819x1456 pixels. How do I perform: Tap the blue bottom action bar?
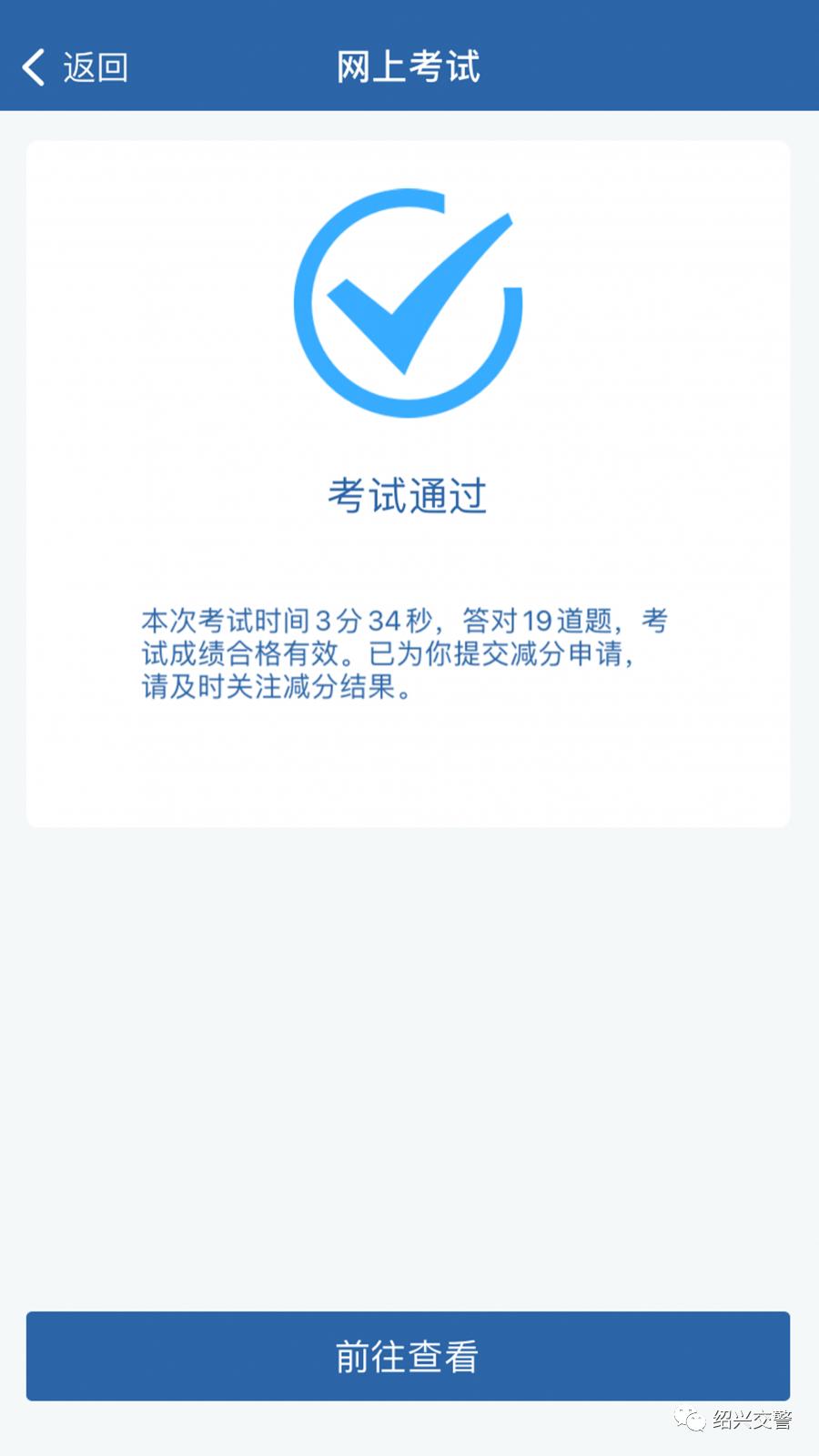(409, 1356)
